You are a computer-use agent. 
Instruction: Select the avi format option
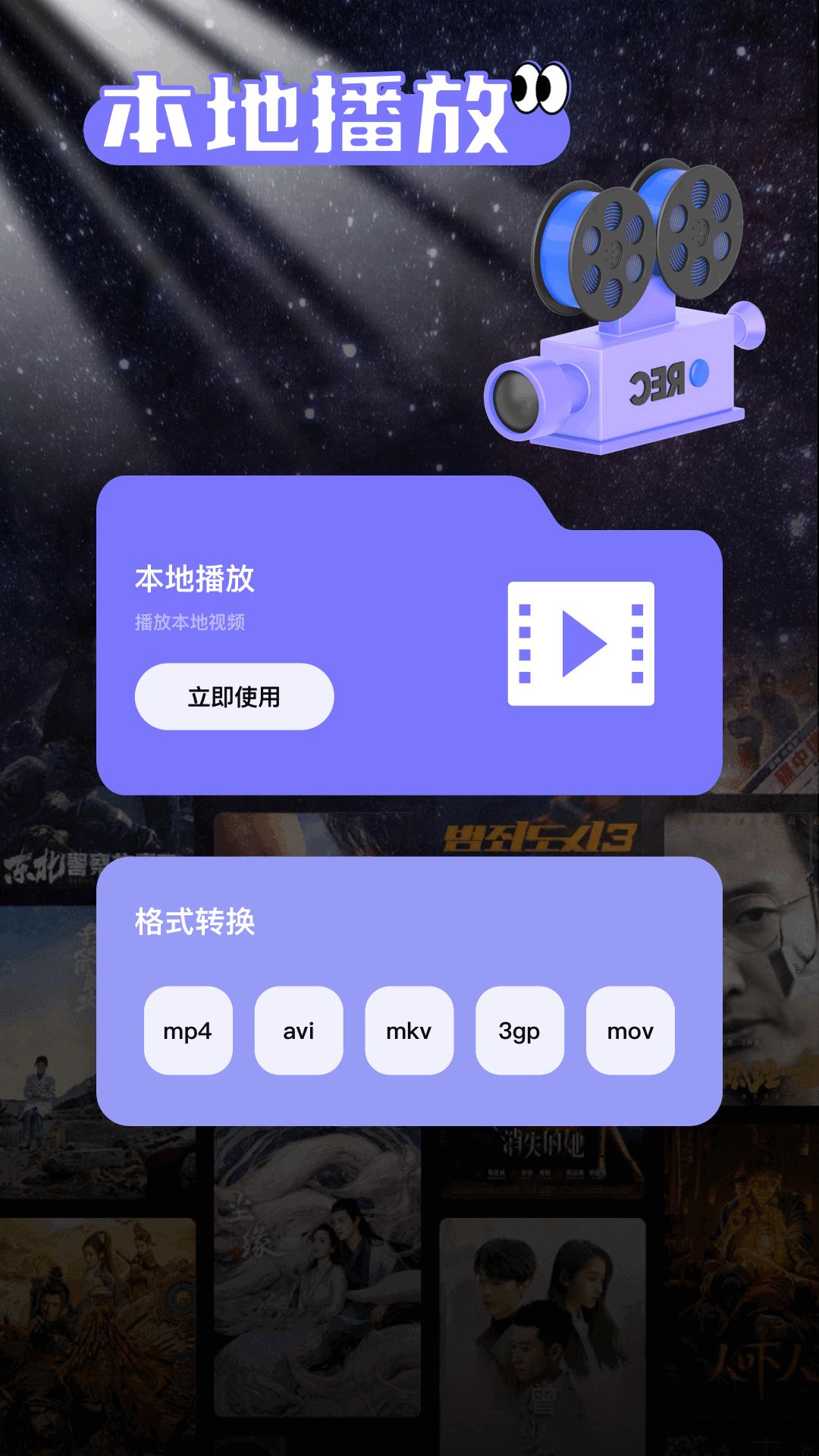coord(298,1031)
